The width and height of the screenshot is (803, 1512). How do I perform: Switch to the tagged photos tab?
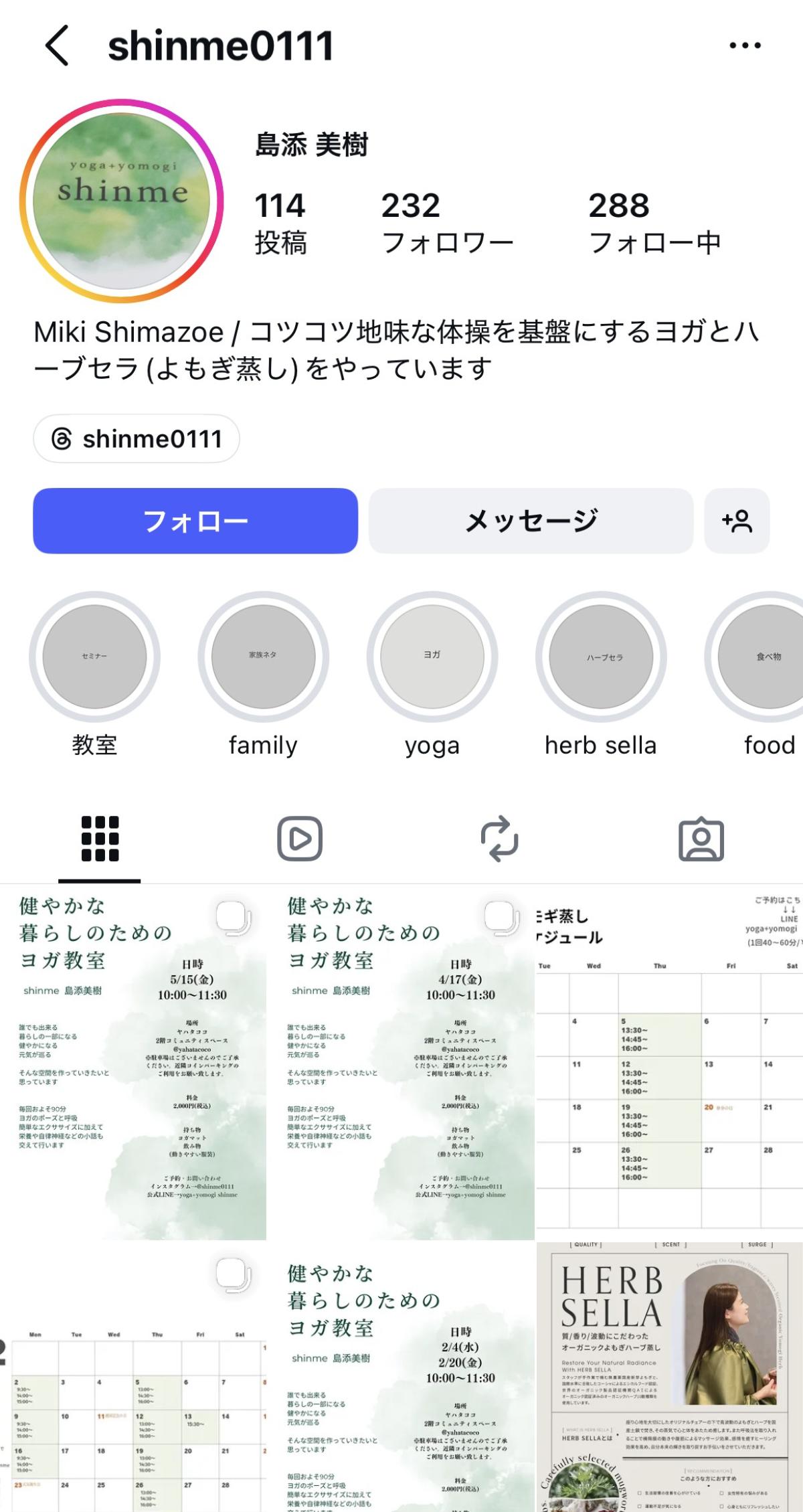pyautogui.click(x=701, y=839)
